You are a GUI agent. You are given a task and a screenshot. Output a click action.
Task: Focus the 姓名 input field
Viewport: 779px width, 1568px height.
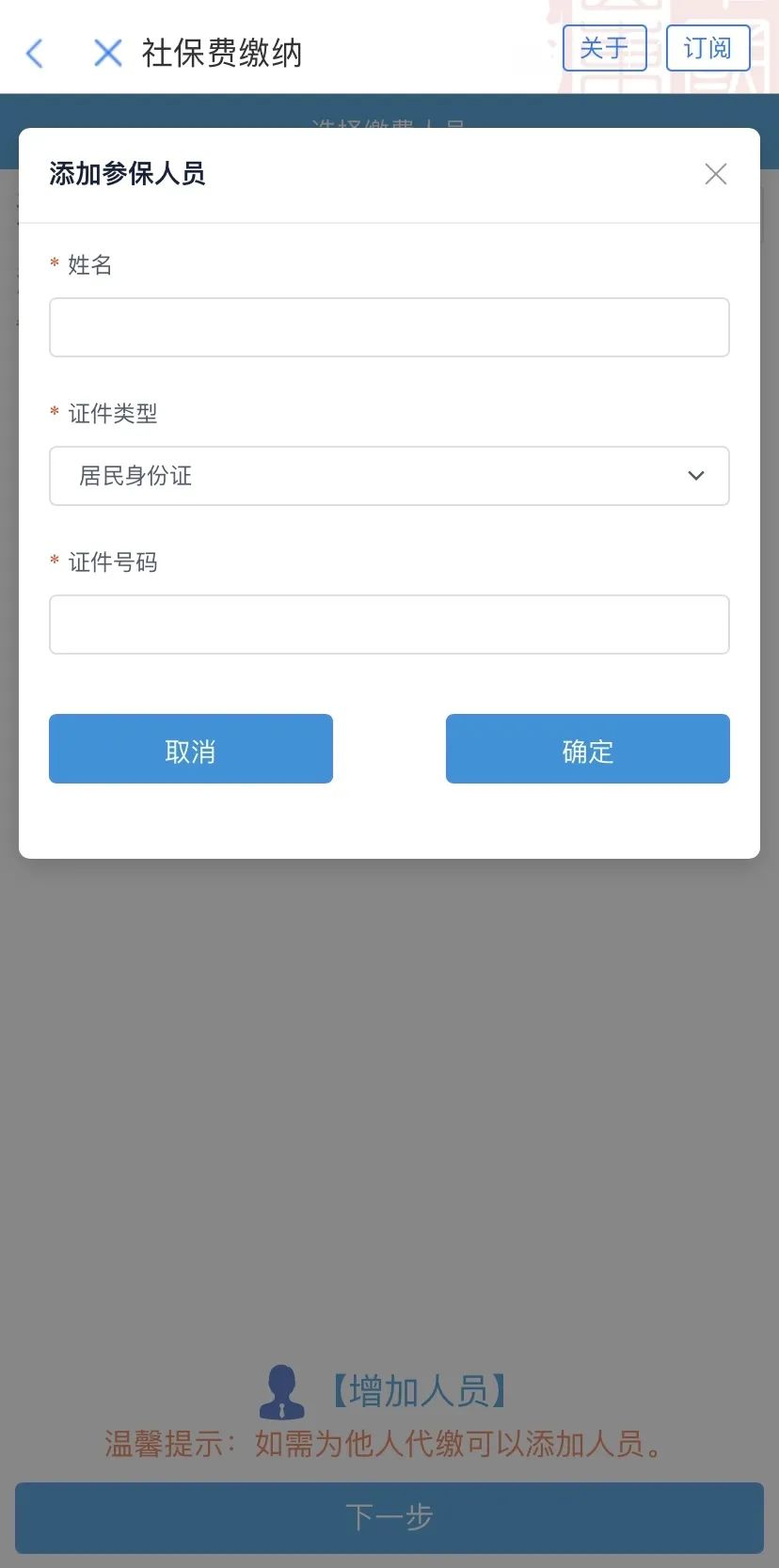click(x=389, y=327)
